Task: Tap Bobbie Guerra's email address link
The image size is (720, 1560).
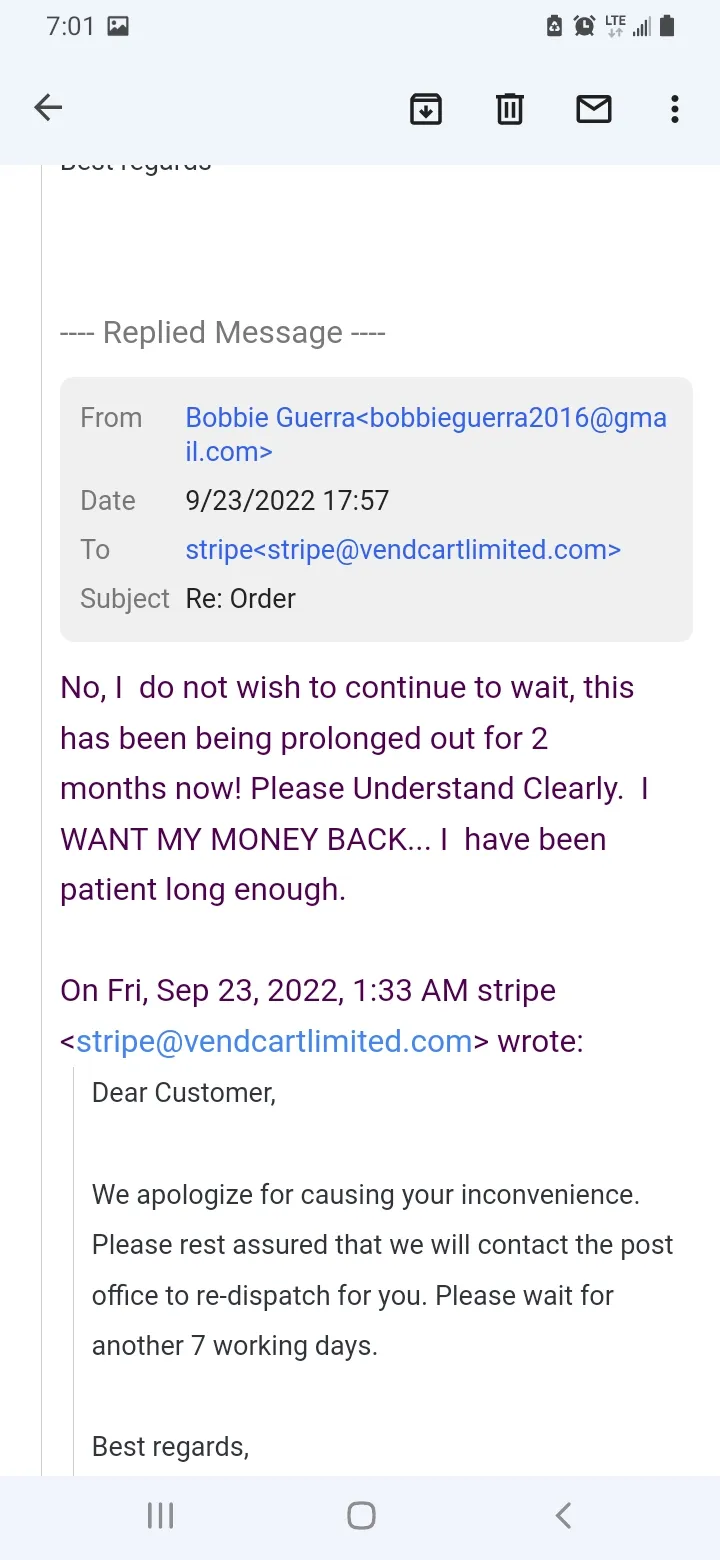Action: coord(426,434)
